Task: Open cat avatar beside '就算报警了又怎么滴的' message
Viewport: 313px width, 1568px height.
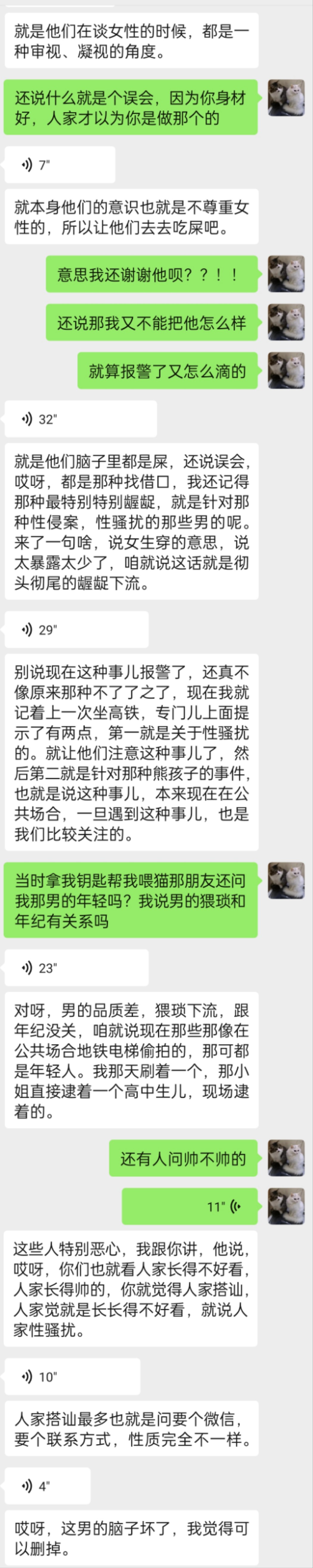Action: 286,370
